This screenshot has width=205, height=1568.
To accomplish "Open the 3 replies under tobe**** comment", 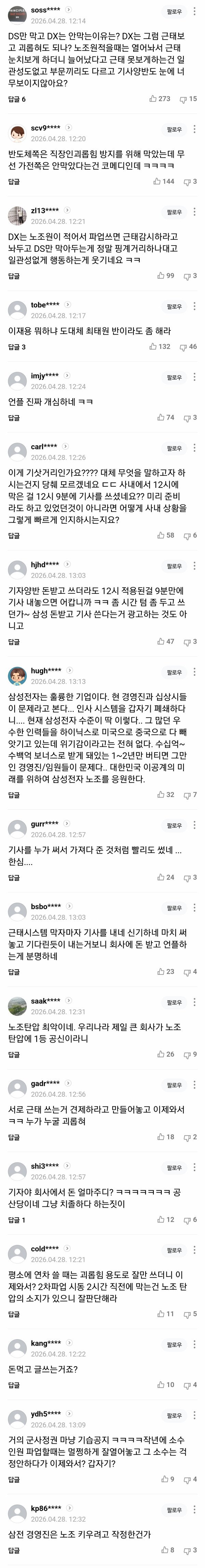I will [x=16, y=347].
